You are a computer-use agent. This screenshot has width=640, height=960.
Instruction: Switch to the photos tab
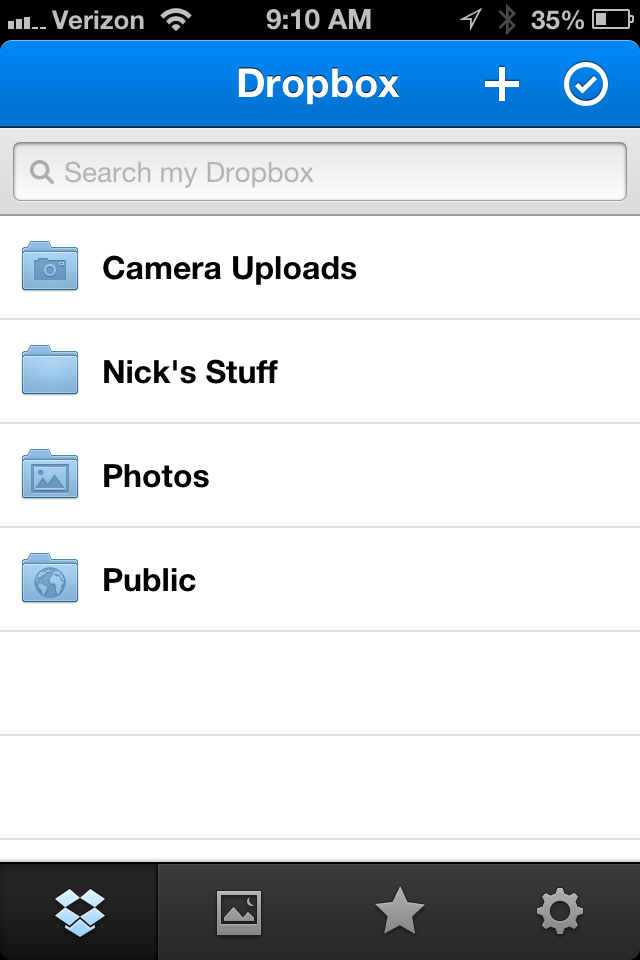click(x=239, y=911)
